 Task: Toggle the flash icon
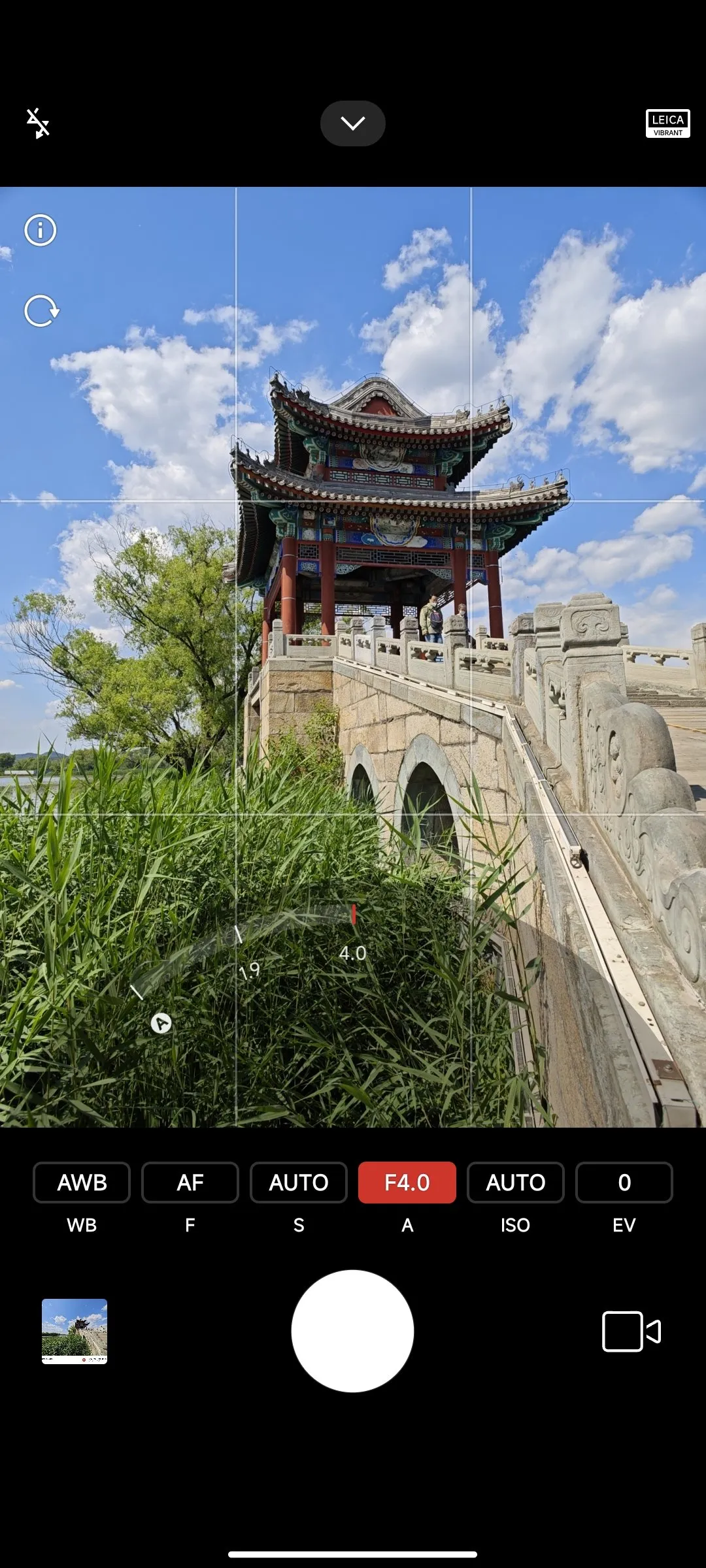38,123
